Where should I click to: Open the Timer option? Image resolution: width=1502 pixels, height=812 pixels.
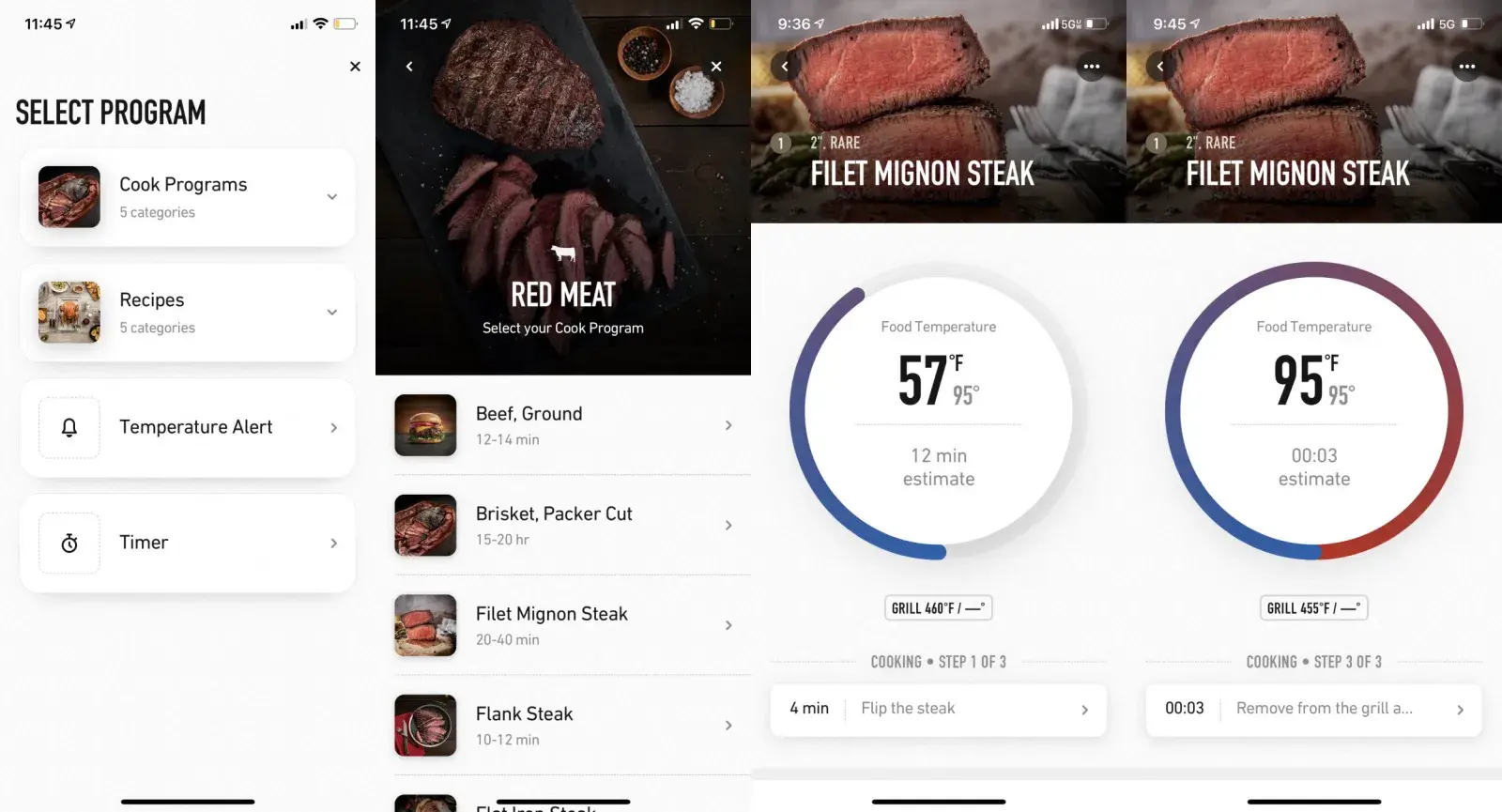click(188, 543)
